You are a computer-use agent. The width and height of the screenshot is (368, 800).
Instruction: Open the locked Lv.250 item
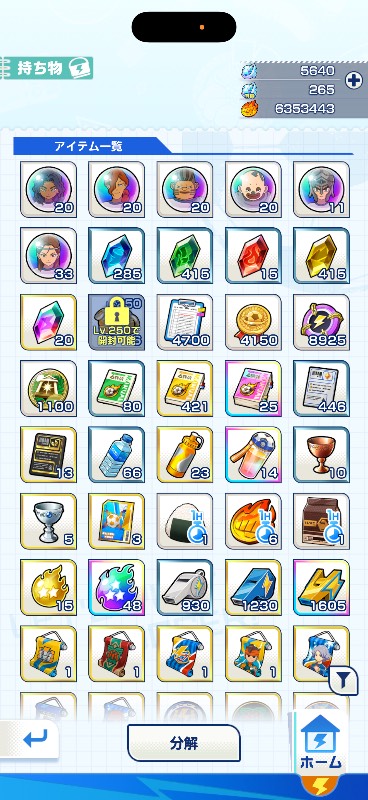pos(116,322)
